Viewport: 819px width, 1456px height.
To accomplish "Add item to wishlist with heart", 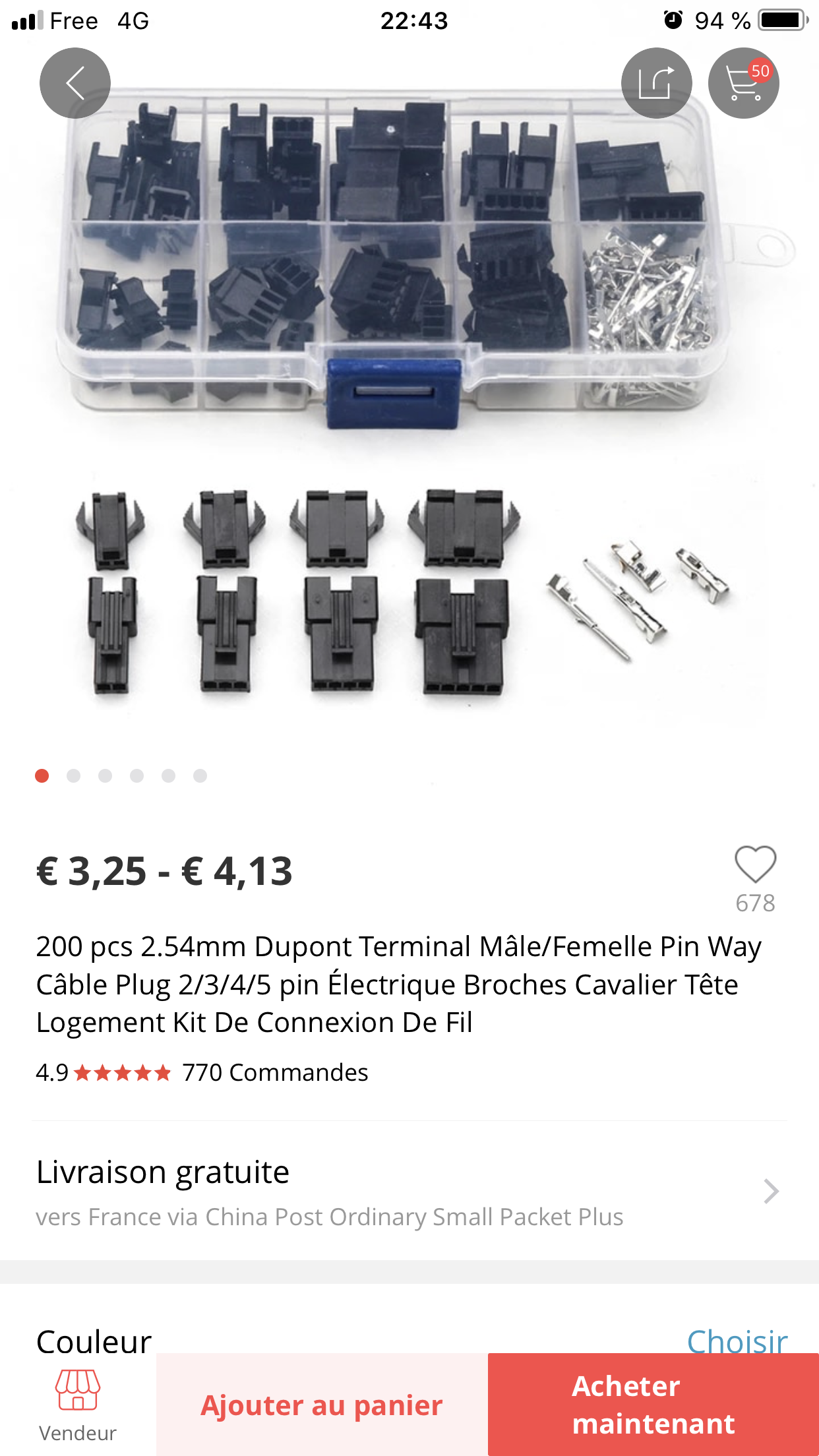I will coord(756,864).
